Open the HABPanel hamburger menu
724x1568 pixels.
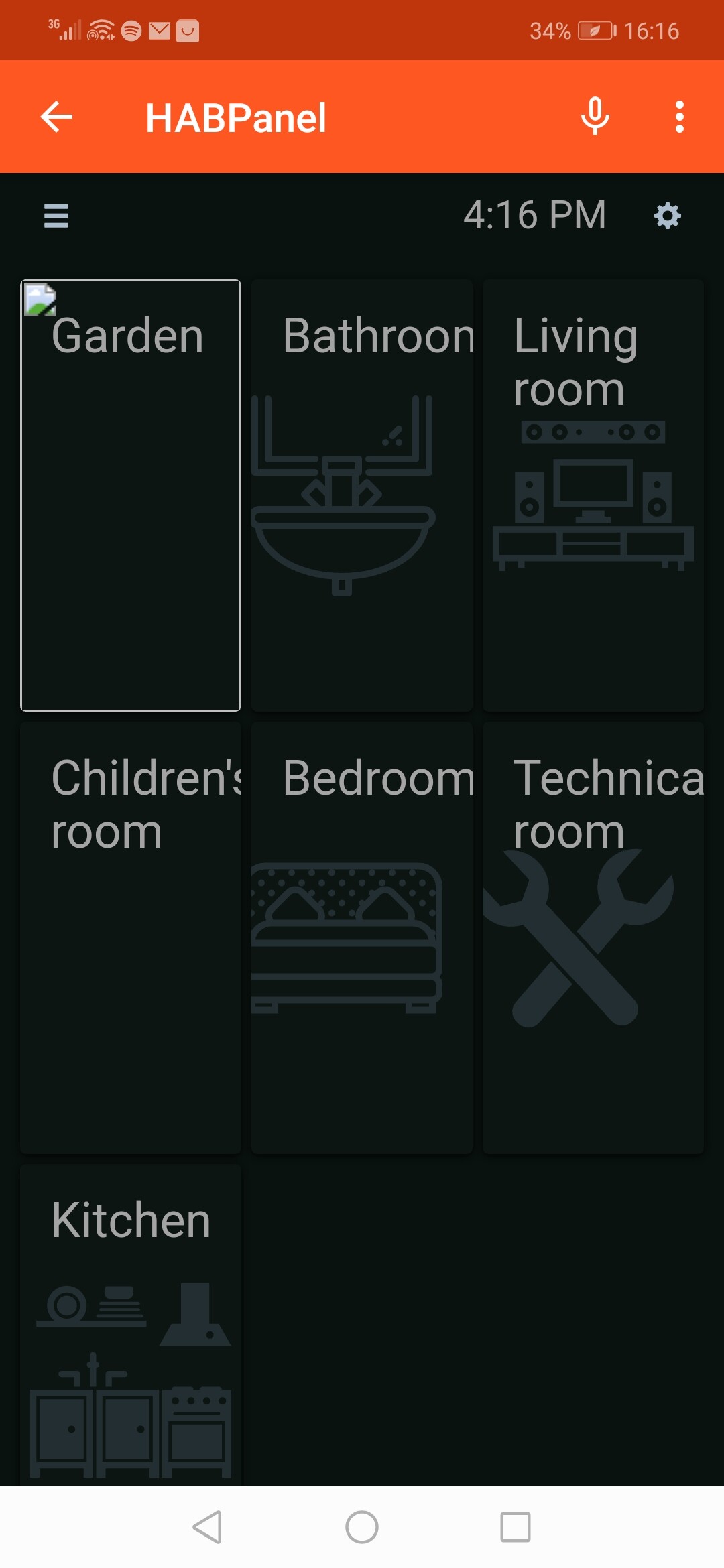point(56,216)
